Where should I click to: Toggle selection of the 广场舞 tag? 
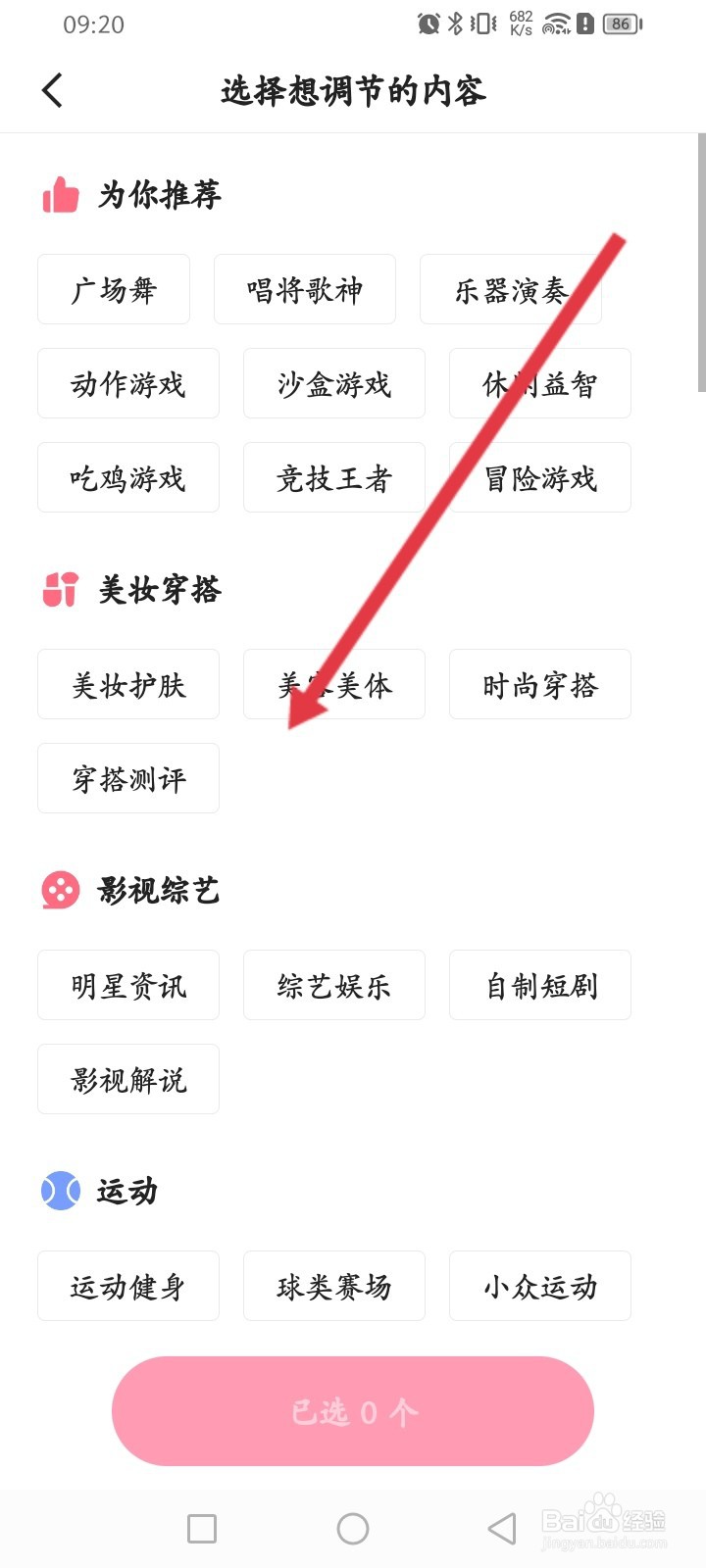[x=113, y=289]
